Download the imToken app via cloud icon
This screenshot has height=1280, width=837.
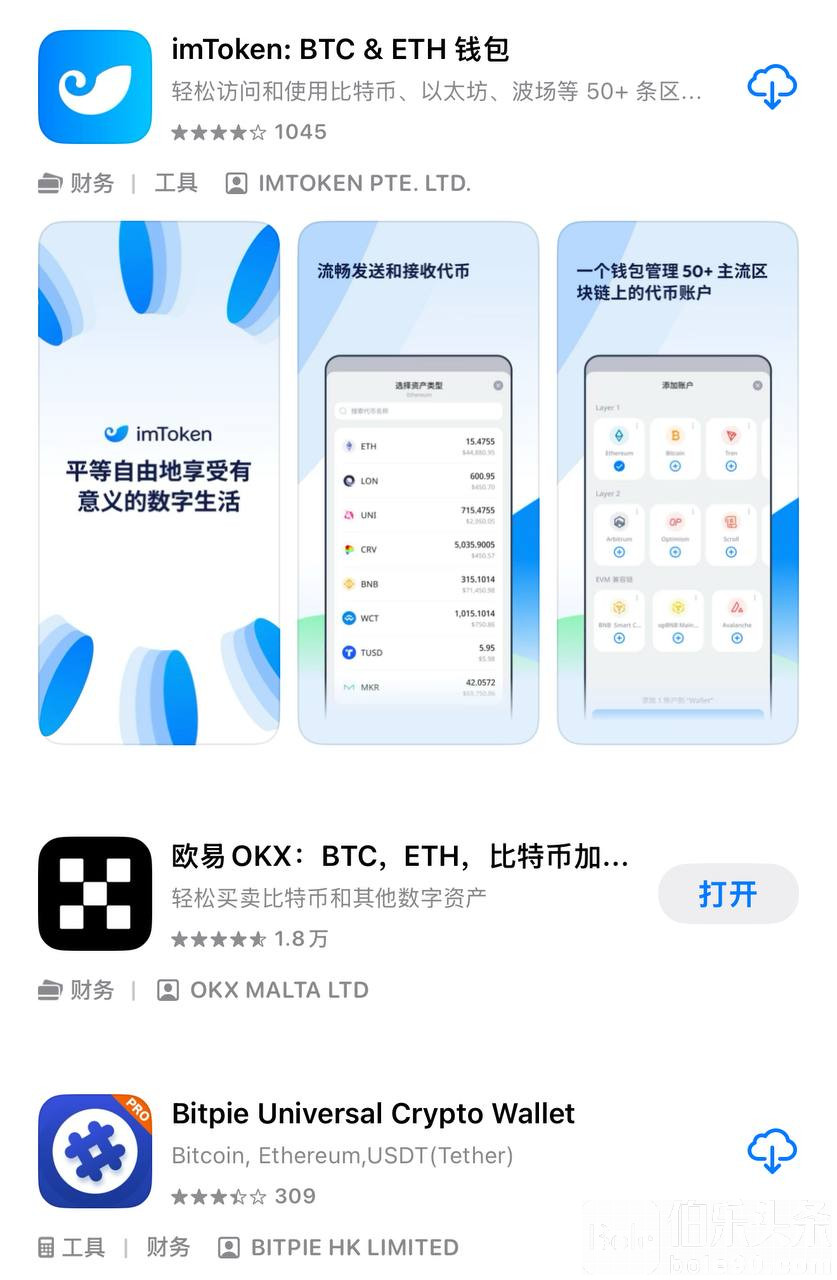point(772,87)
